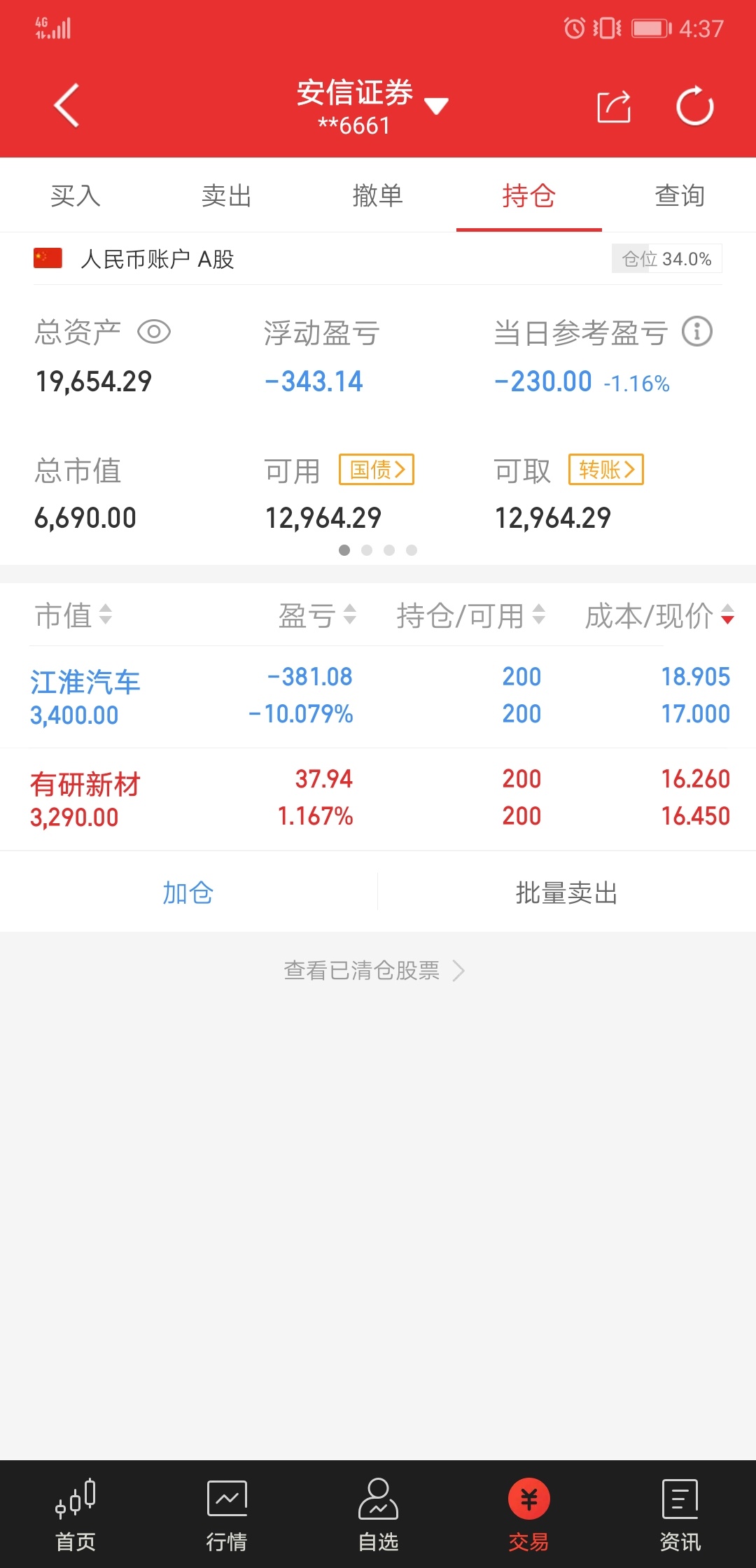Go to the 行情 market tab
756x1568 pixels.
click(x=227, y=1515)
